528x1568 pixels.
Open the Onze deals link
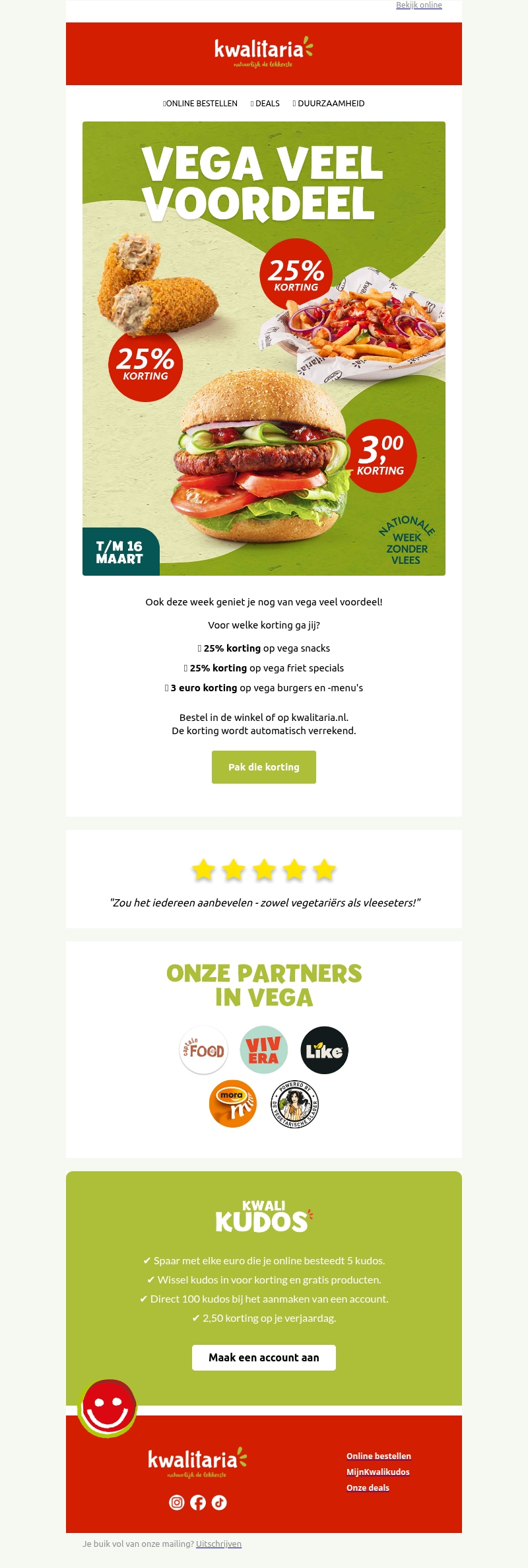tap(368, 1487)
